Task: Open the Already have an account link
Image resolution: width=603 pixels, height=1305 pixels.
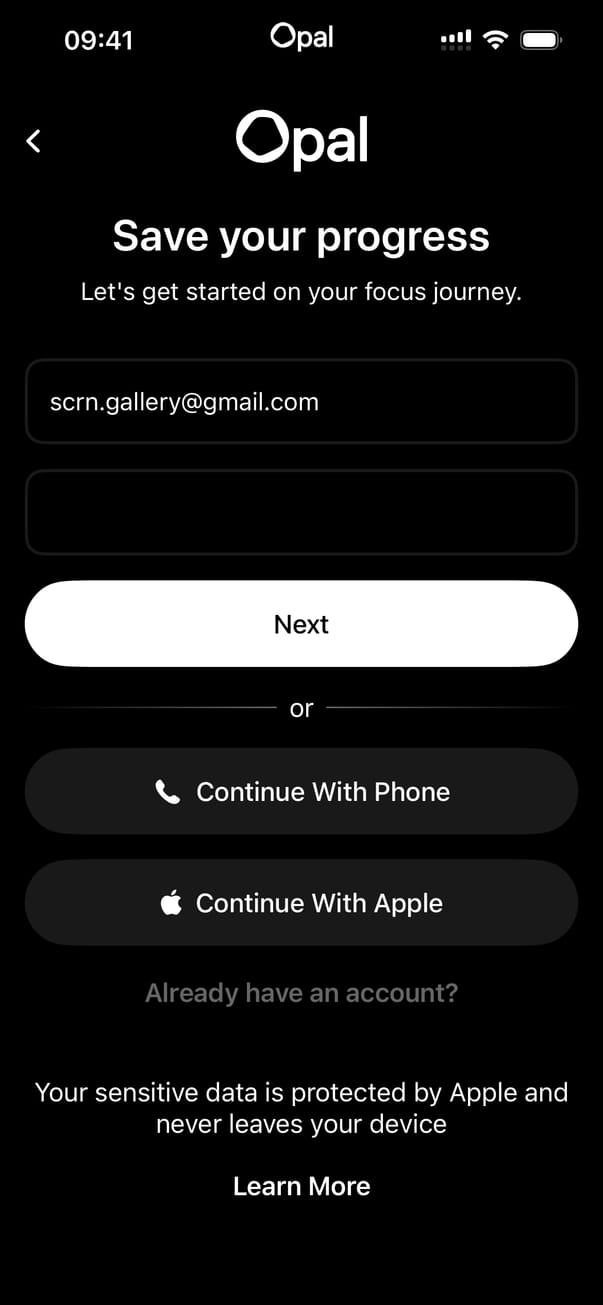Action: point(301,993)
